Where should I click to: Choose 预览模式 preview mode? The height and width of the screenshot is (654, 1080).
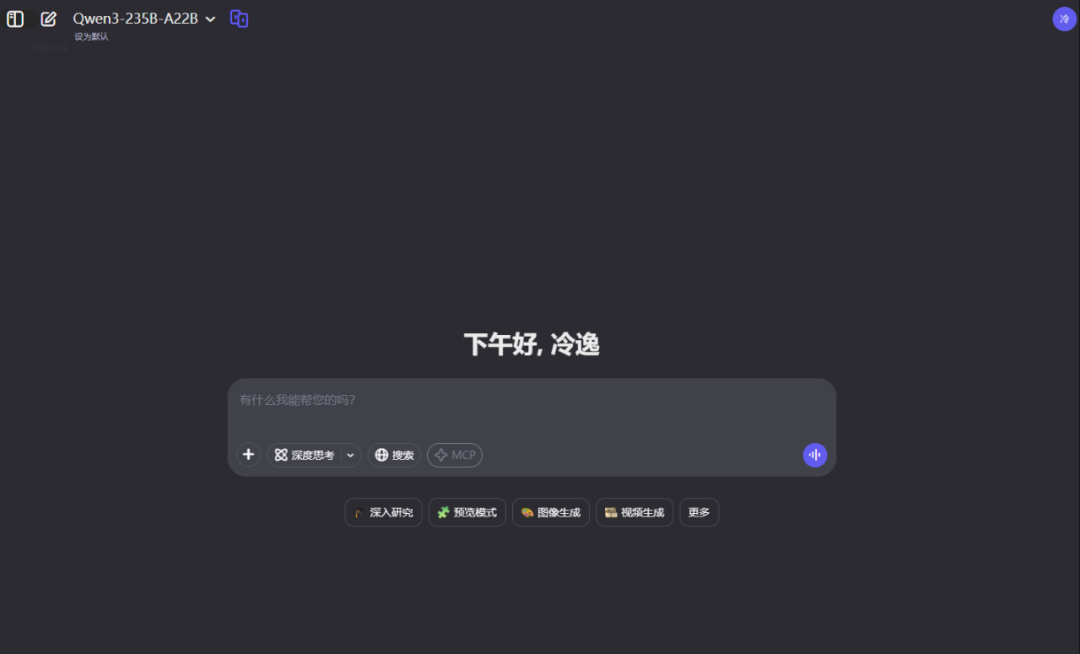click(467, 512)
